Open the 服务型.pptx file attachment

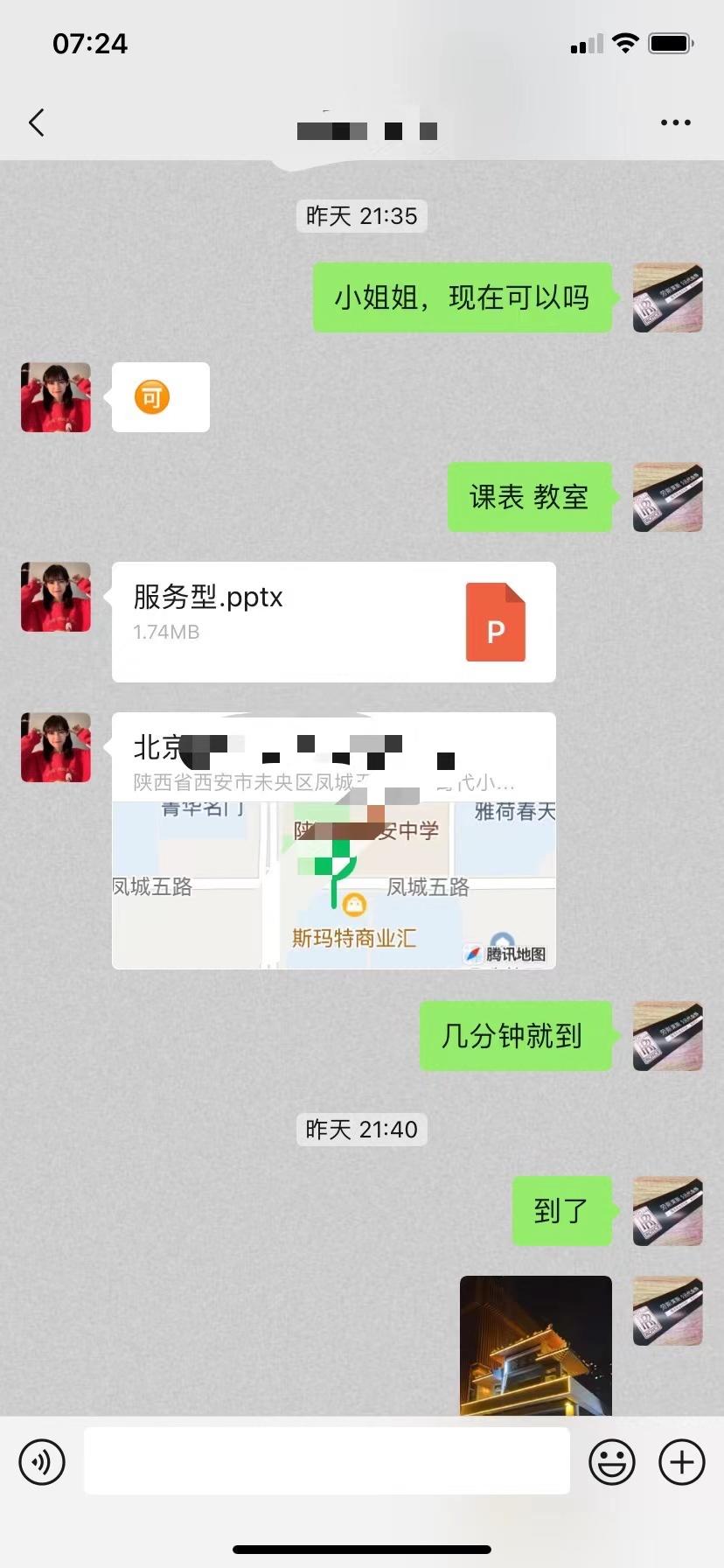tap(333, 621)
